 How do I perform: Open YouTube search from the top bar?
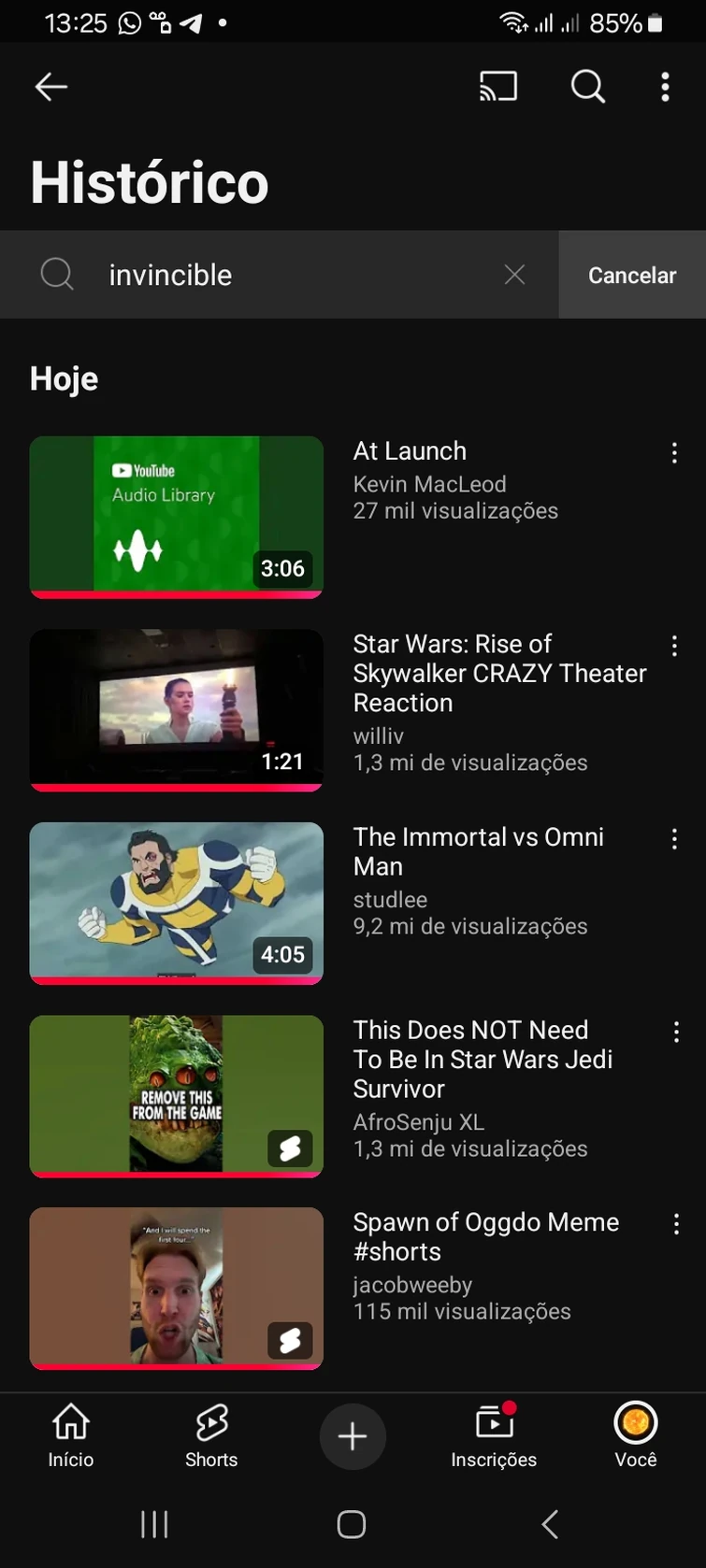[587, 87]
